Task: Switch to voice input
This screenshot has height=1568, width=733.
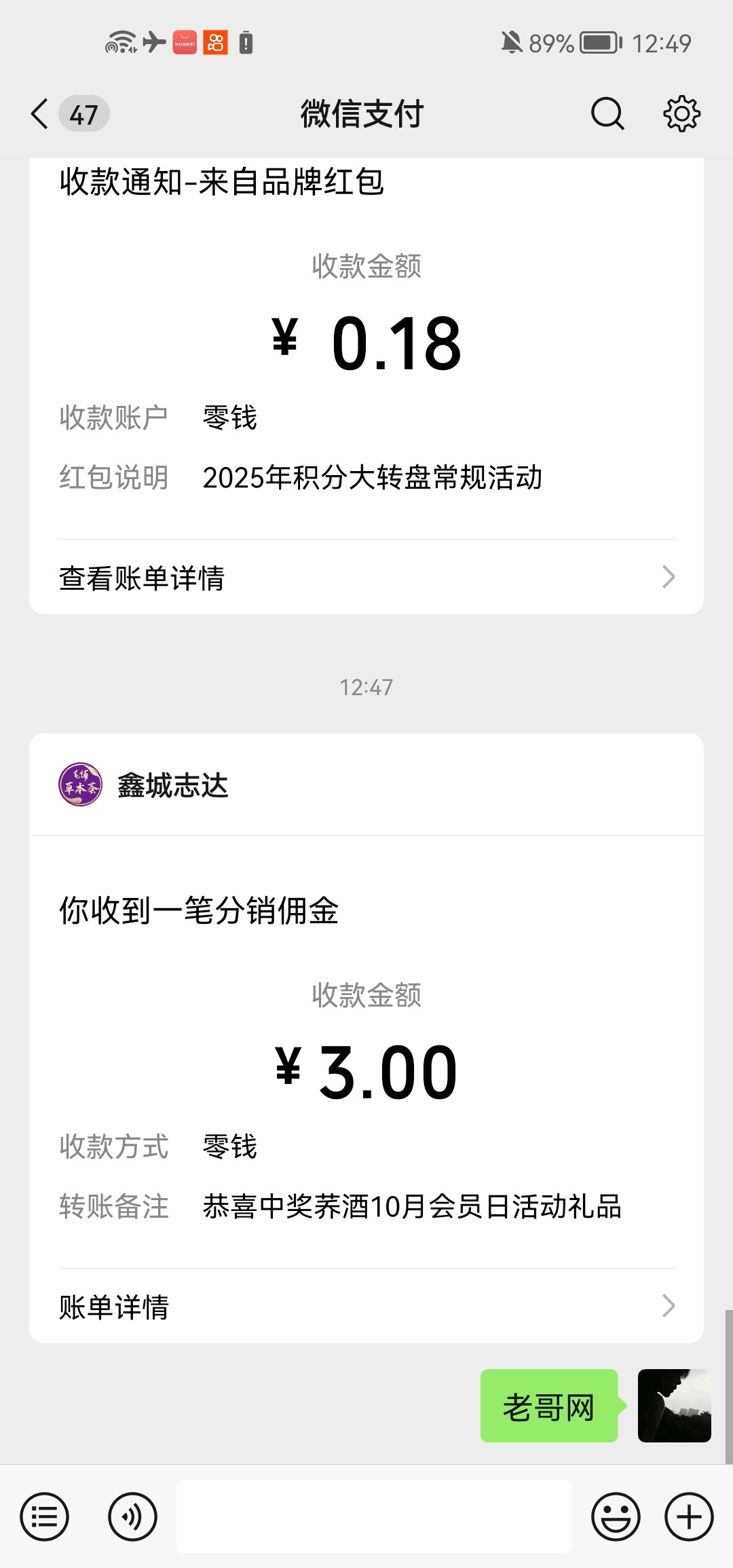Action: tap(132, 1516)
